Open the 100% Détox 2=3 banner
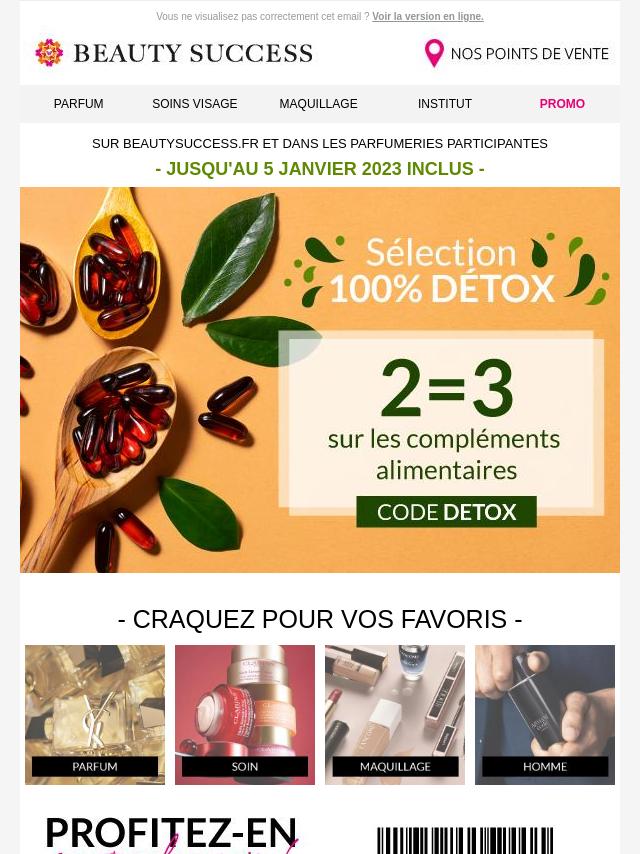 point(320,380)
